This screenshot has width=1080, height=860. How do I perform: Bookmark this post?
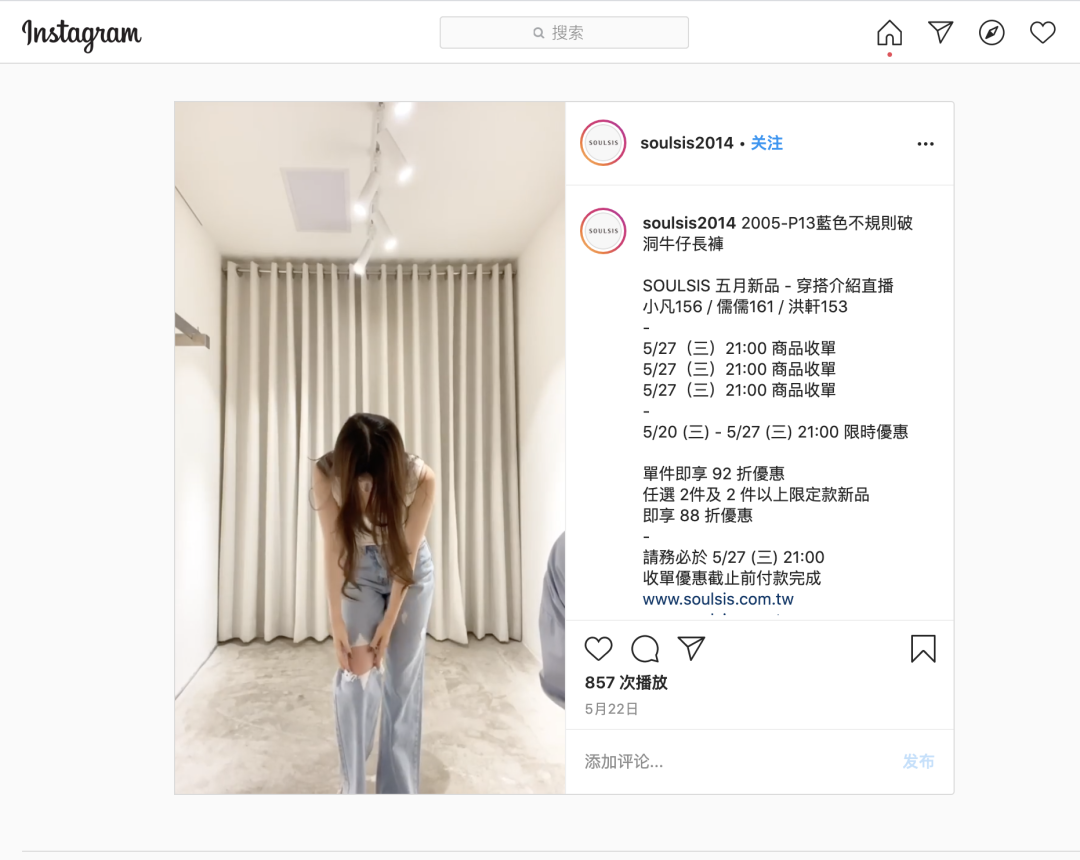(x=923, y=649)
